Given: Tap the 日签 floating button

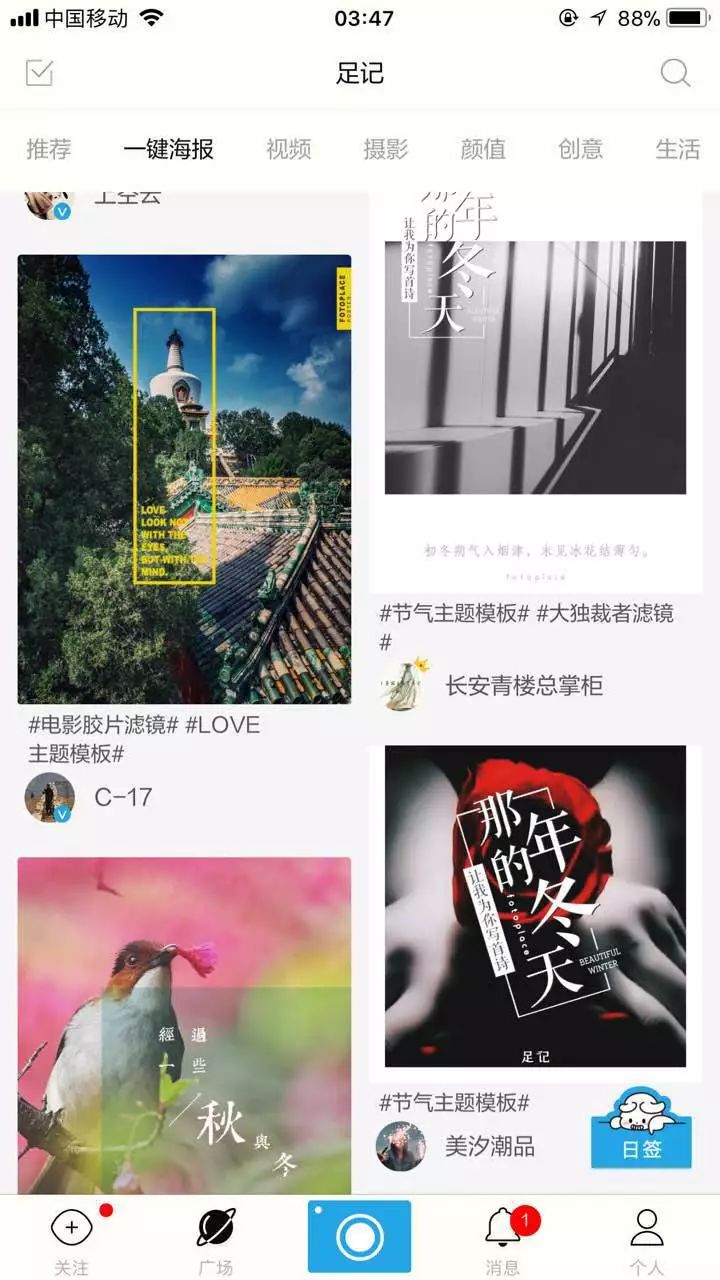Looking at the screenshot, I should (641, 1128).
